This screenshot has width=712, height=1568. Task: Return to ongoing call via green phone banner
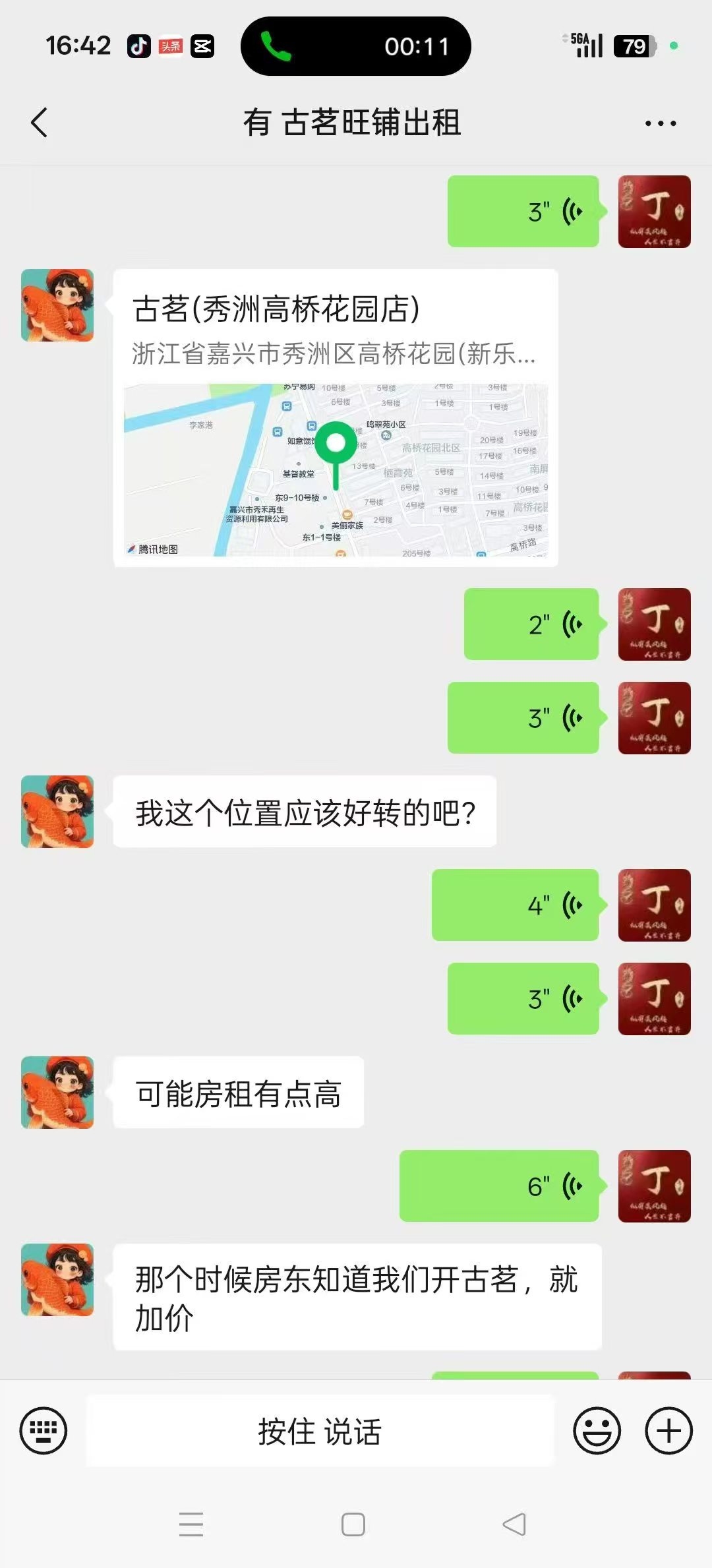(x=356, y=46)
